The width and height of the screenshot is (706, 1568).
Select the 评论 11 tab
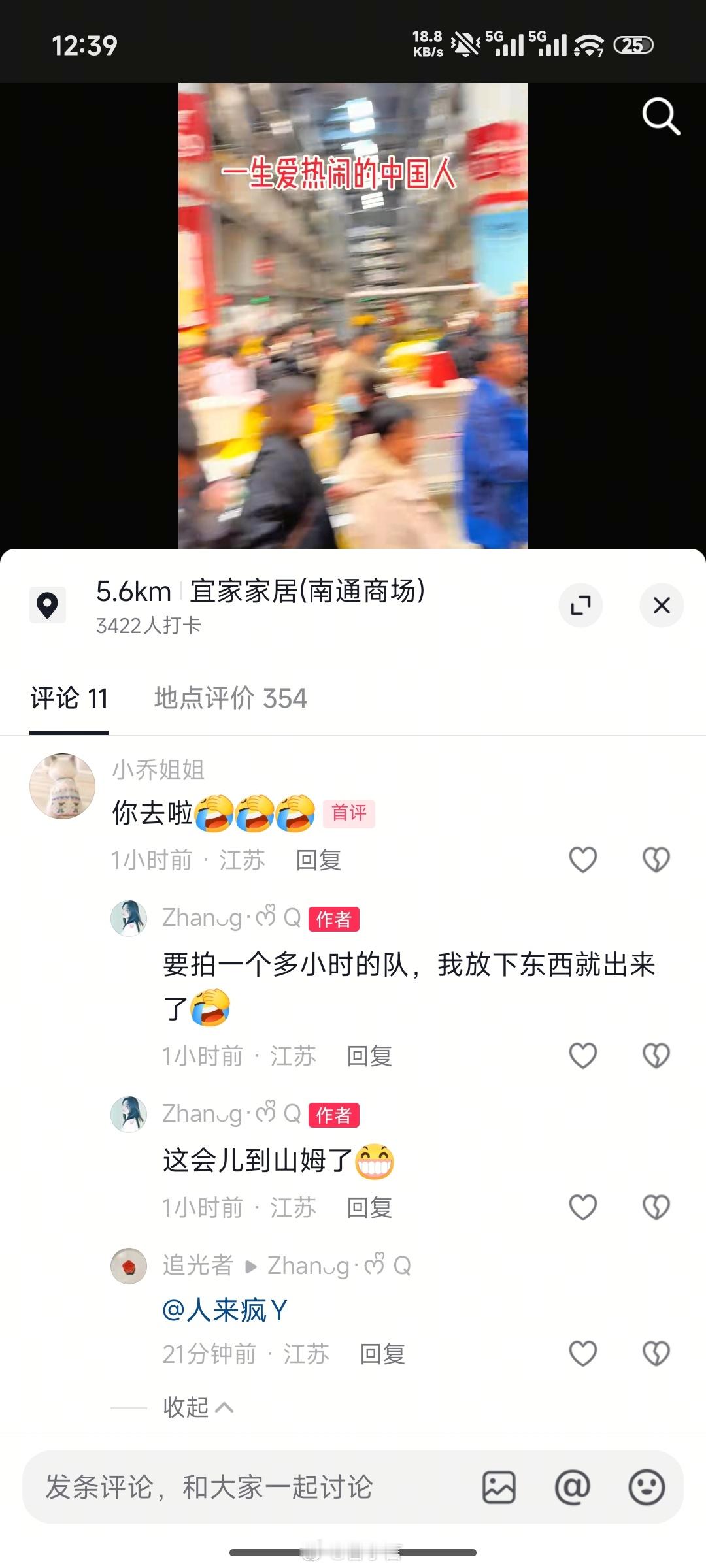pyautogui.click(x=68, y=698)
